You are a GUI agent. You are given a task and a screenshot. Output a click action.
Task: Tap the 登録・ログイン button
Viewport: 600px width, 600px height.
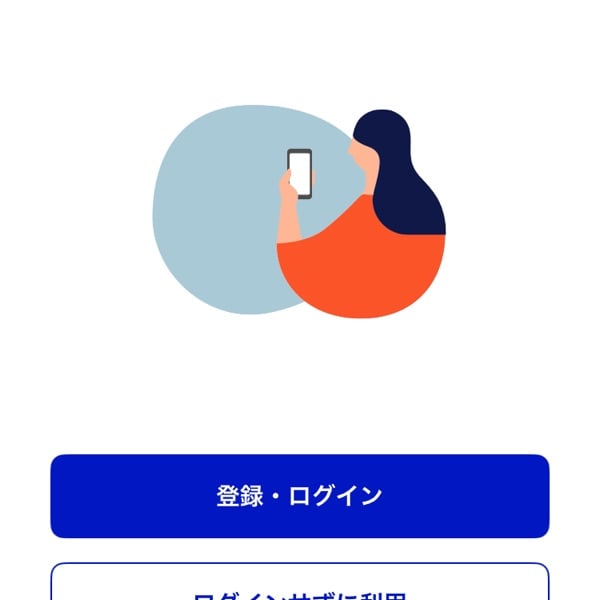click(300, 496)
